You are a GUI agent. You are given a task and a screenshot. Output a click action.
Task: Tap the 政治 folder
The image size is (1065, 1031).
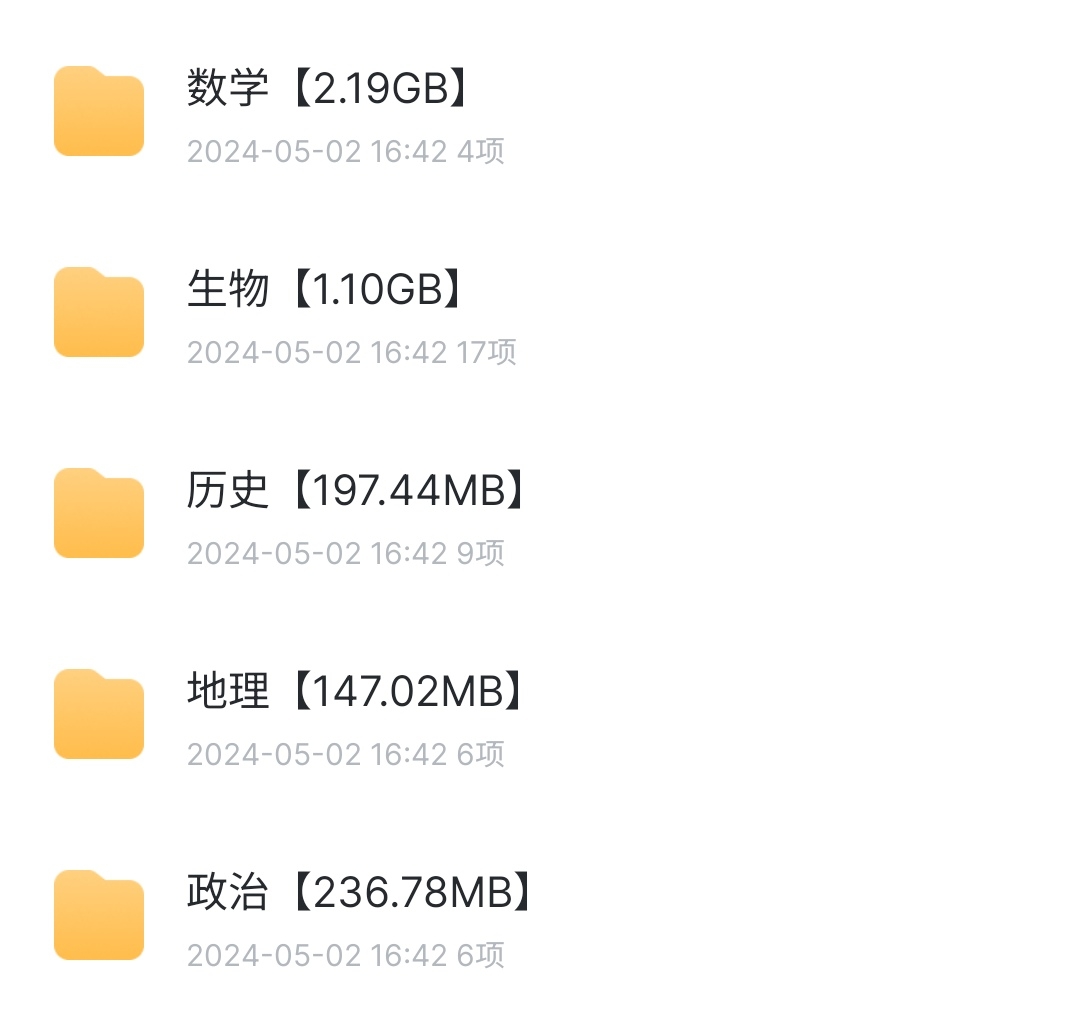click(x=357, y=893)
